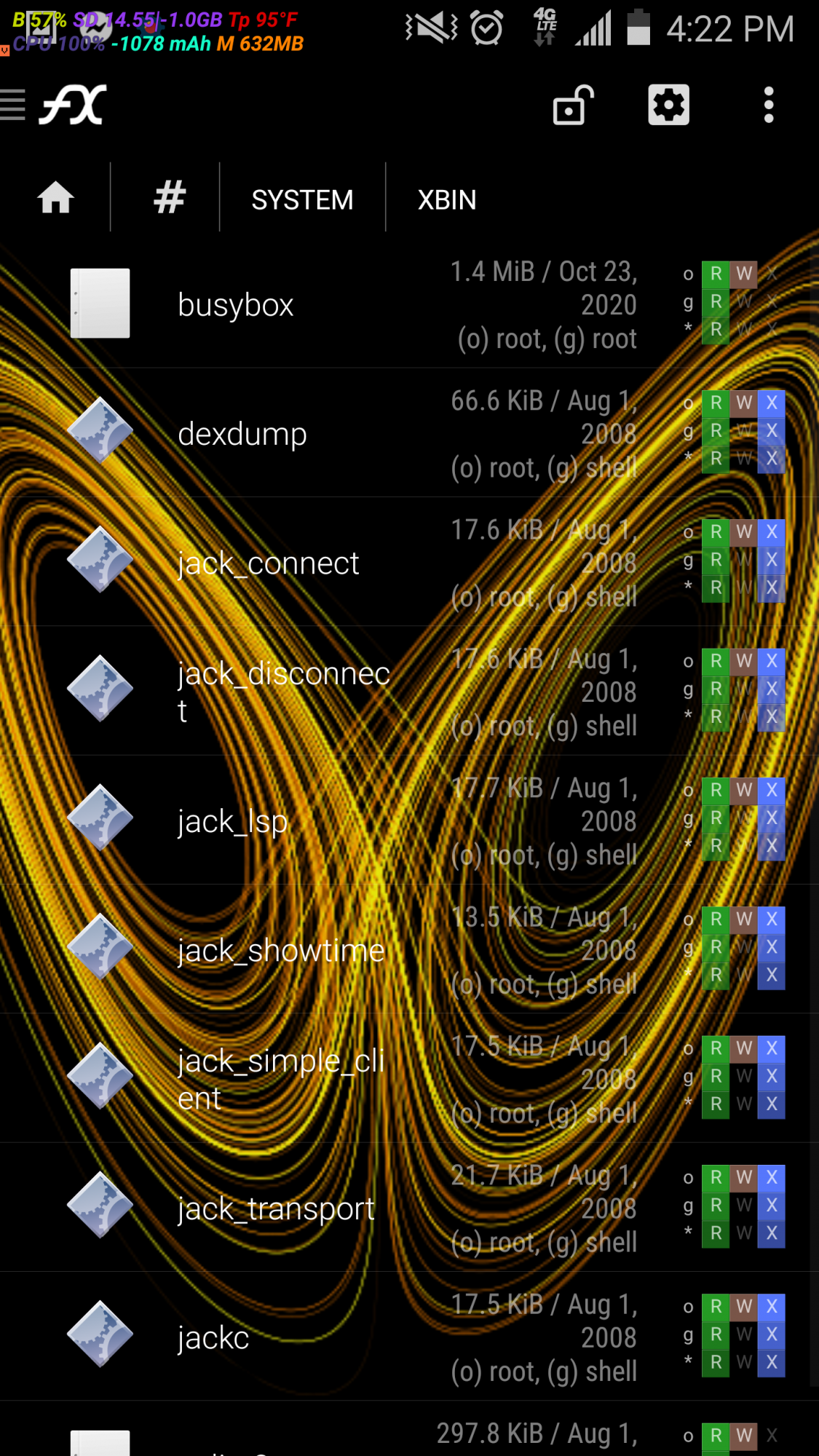Open the busybox file
This screenshot has width=819, height=1456.
(235, 305)
